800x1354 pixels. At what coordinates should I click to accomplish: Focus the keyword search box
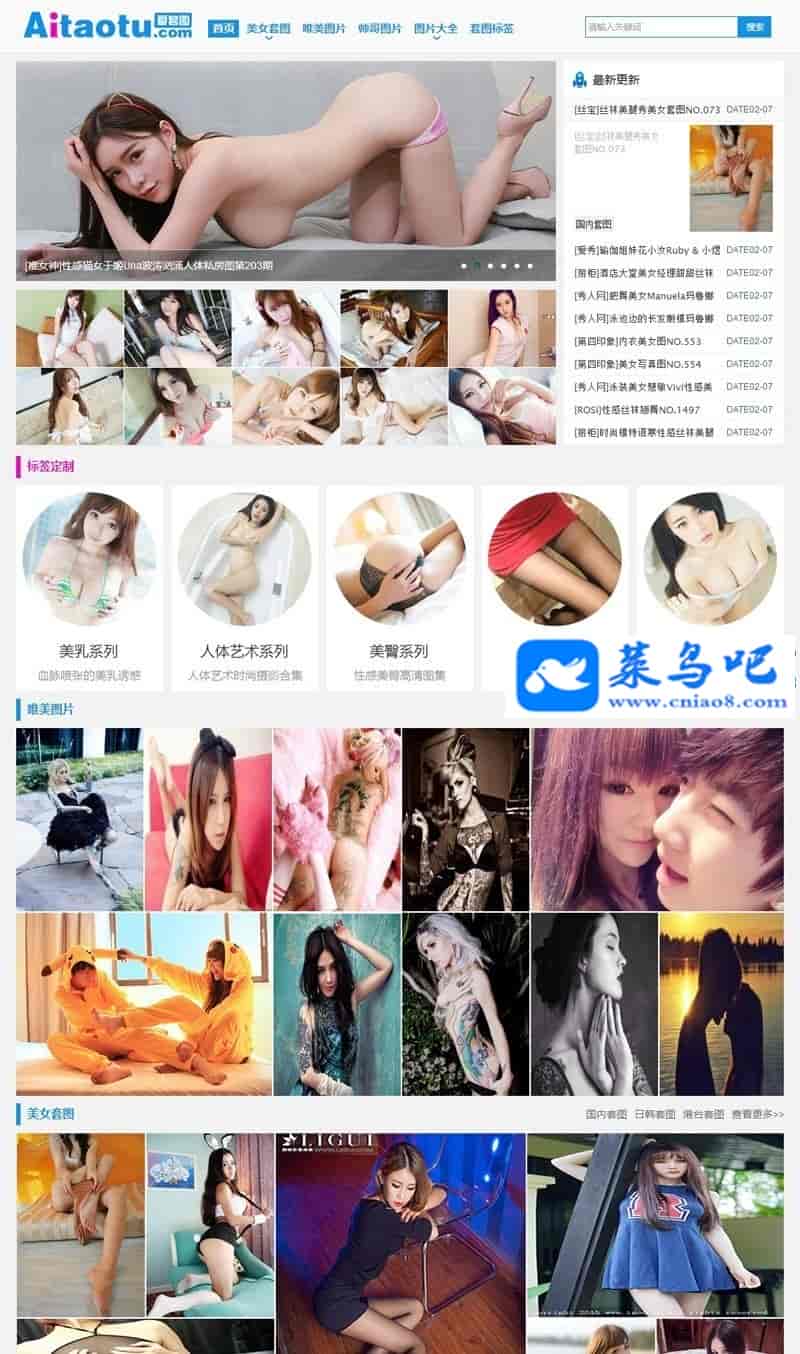660,27
